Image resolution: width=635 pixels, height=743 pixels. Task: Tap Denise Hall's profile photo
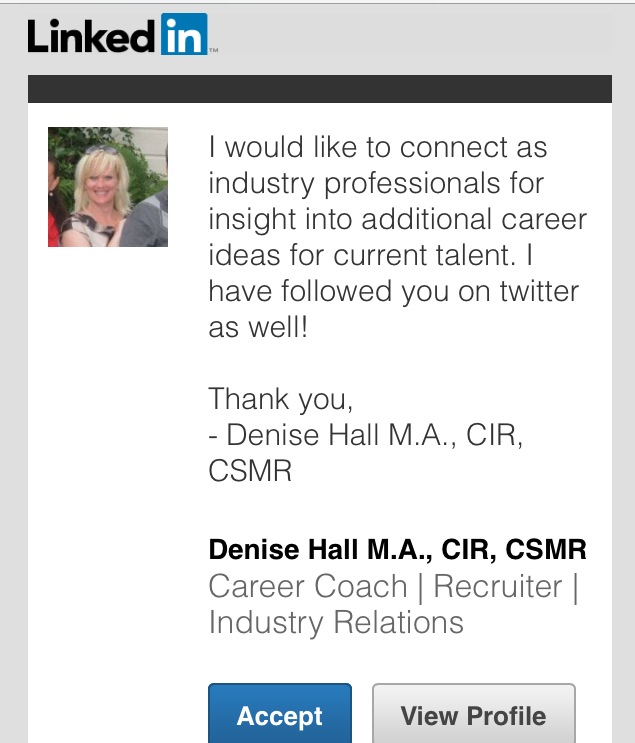click(108, 187)
